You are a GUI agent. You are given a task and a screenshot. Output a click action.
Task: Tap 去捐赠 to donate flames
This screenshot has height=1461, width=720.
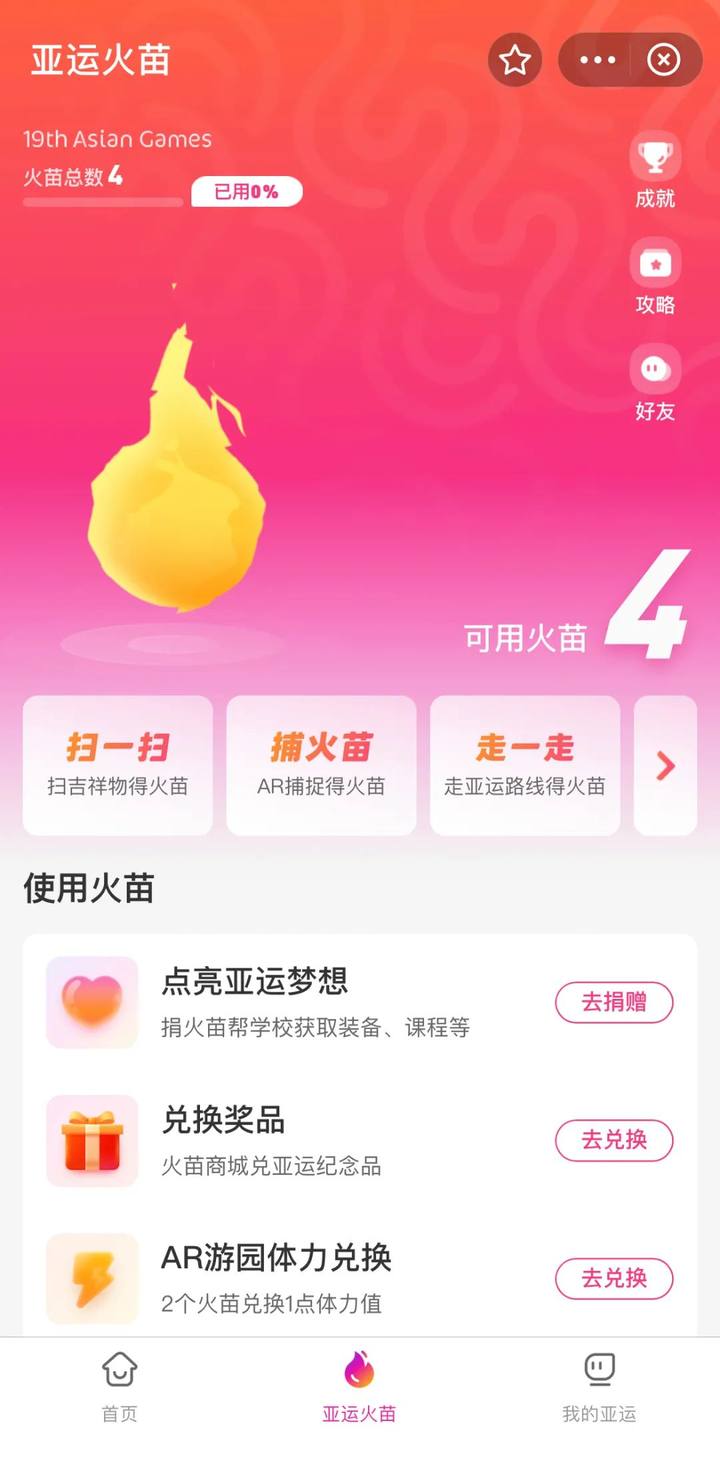(614, 1002)
